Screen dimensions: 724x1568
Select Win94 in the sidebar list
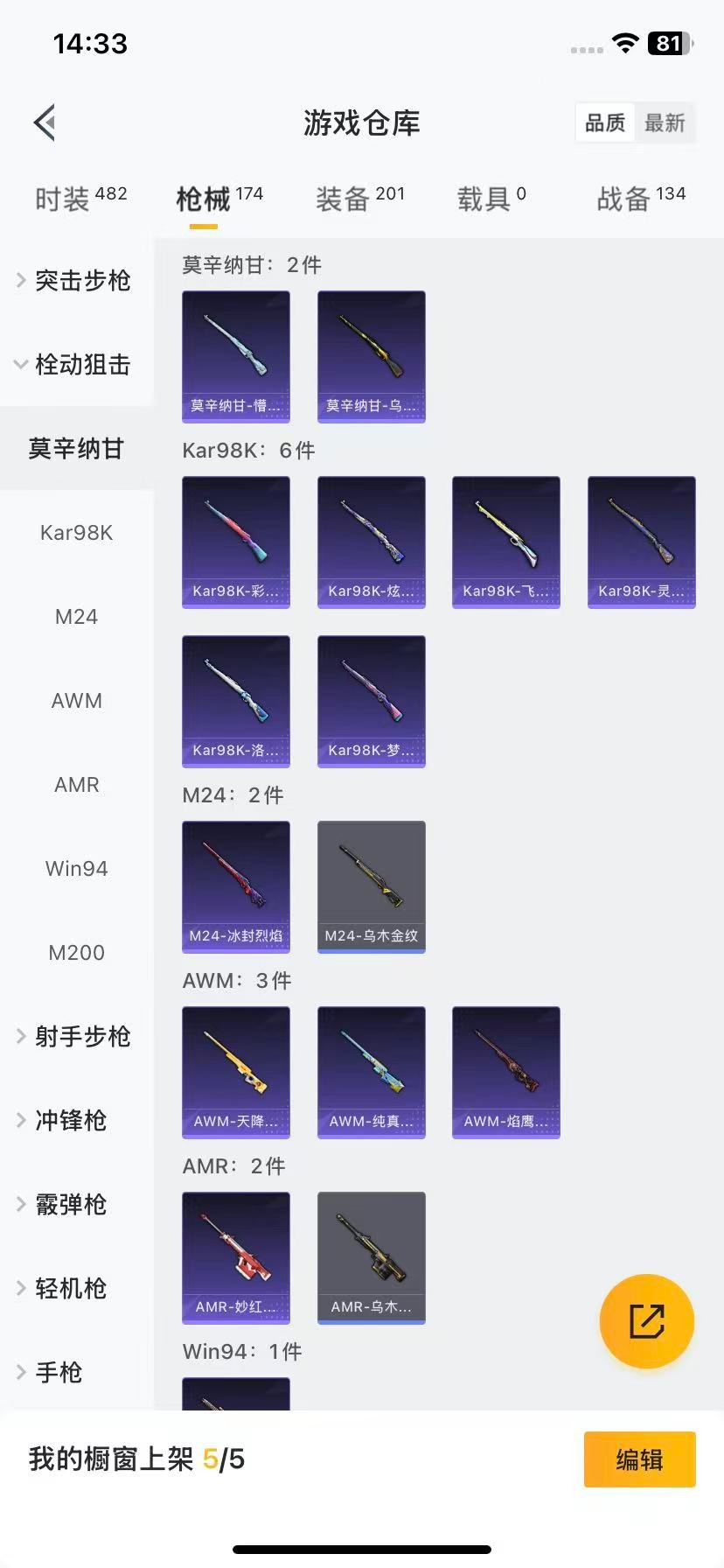(x=76, y=868)
